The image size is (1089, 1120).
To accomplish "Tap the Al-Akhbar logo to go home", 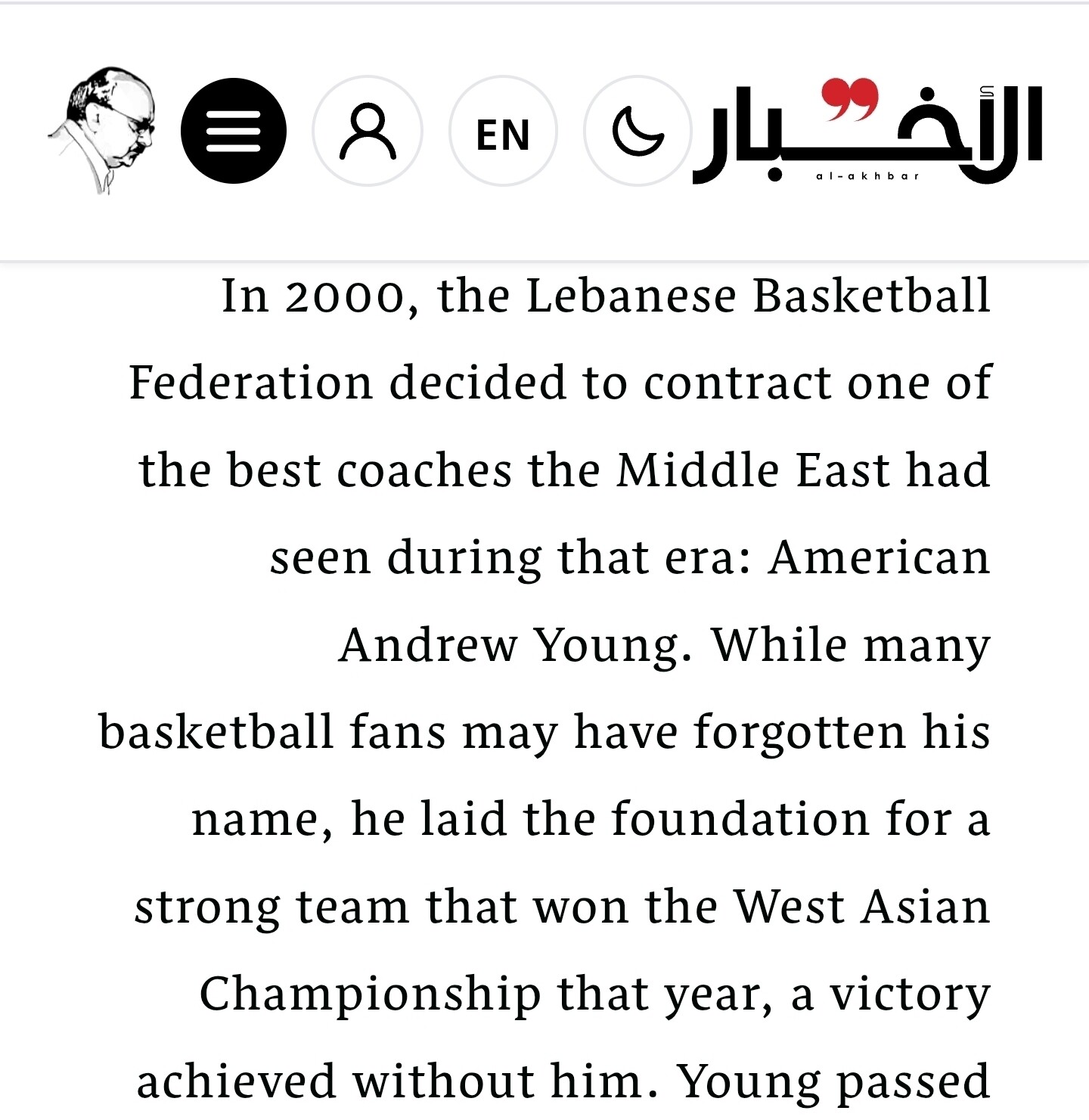I will click(x=868, y=132).
